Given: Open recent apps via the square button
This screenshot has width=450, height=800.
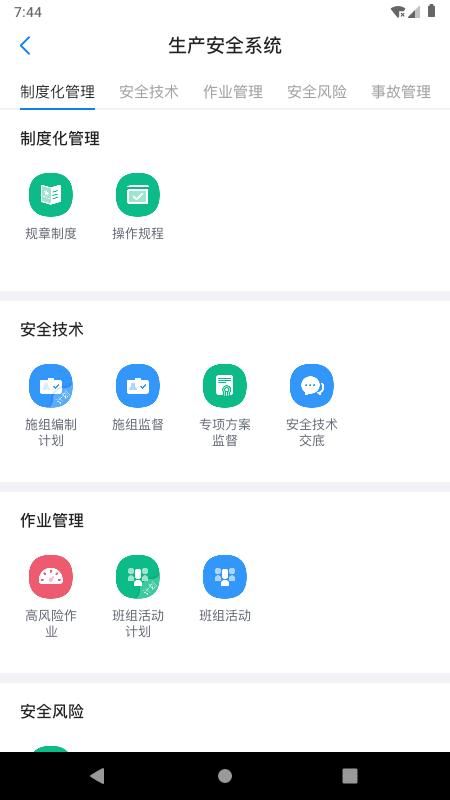Looking at the screenshot, I should click(349, 776).
